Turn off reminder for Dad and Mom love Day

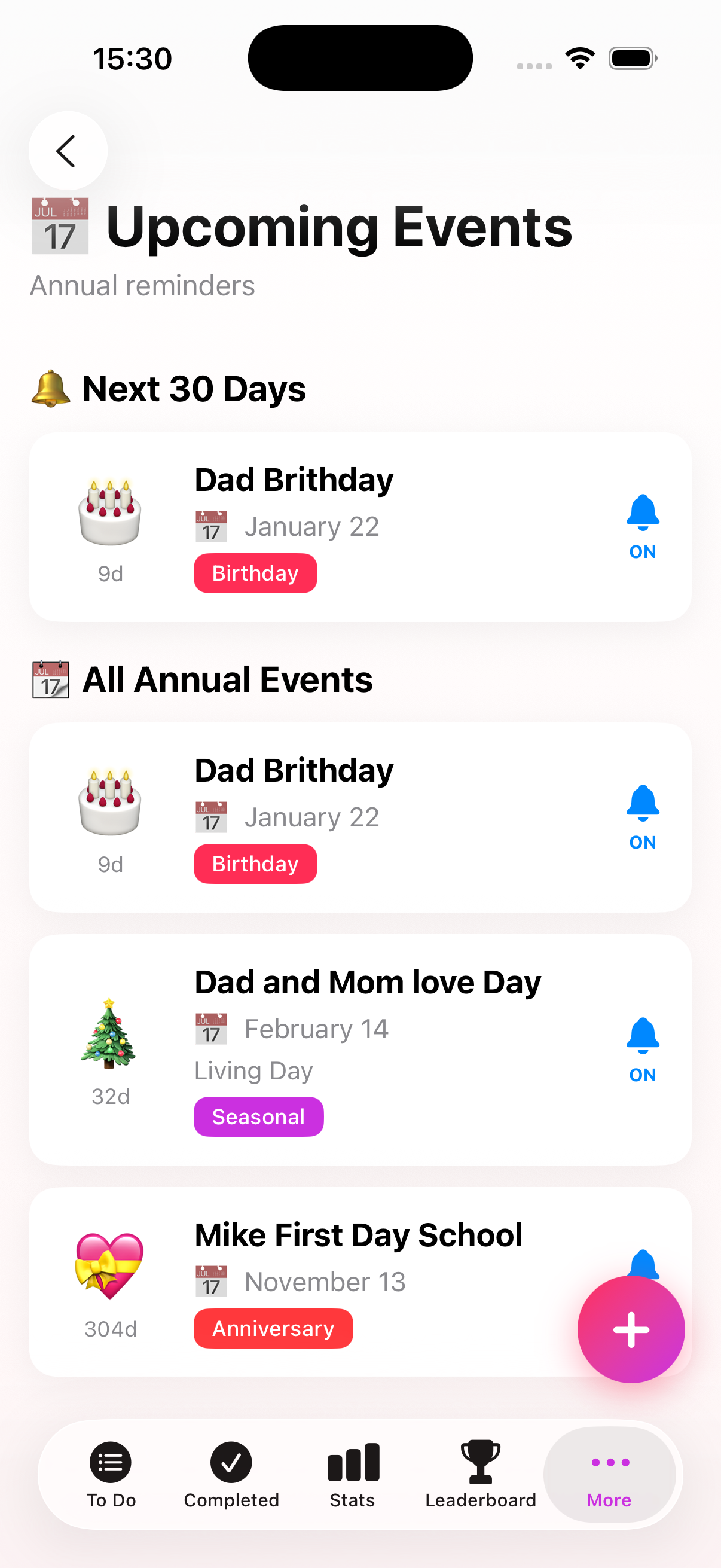[642, 1048]
